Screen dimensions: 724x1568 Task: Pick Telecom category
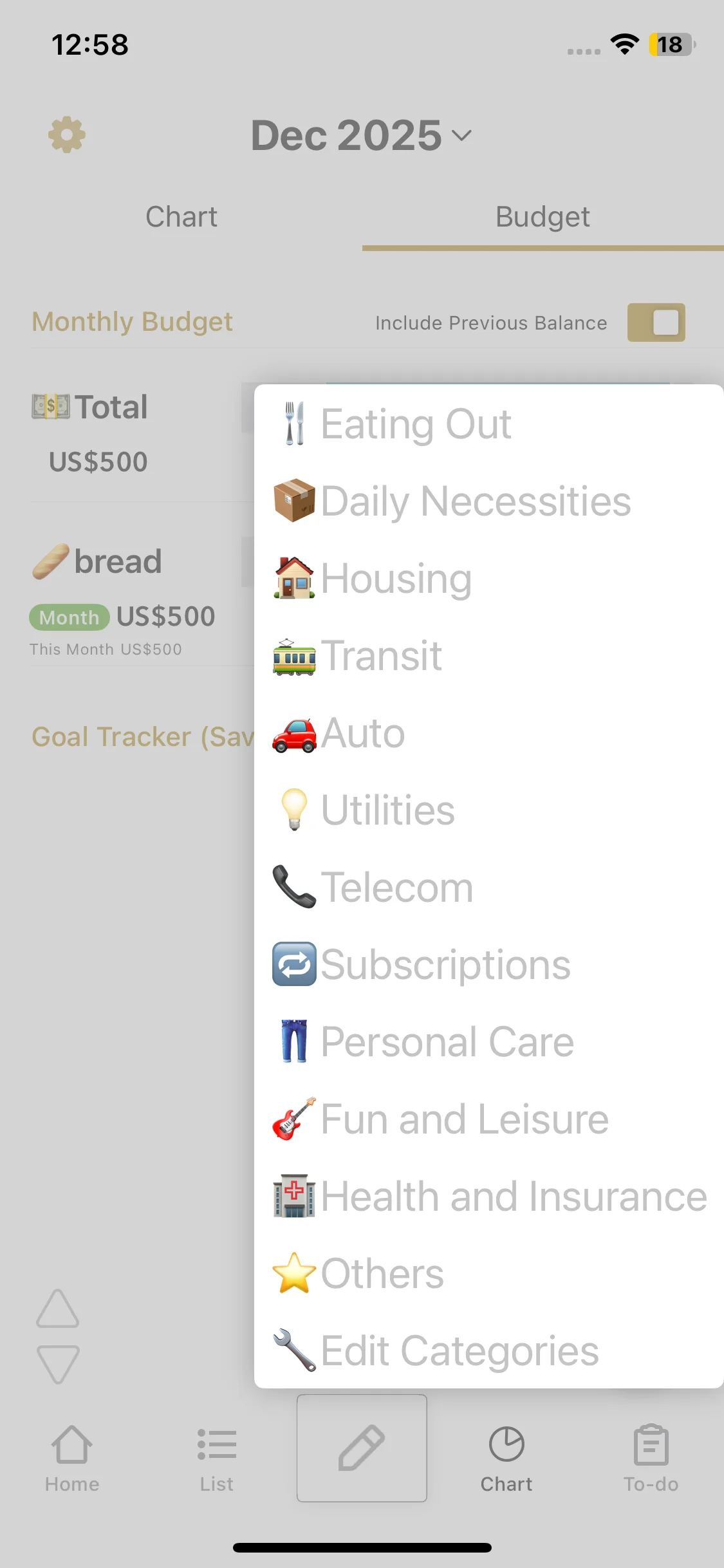(x=396, y=888)
